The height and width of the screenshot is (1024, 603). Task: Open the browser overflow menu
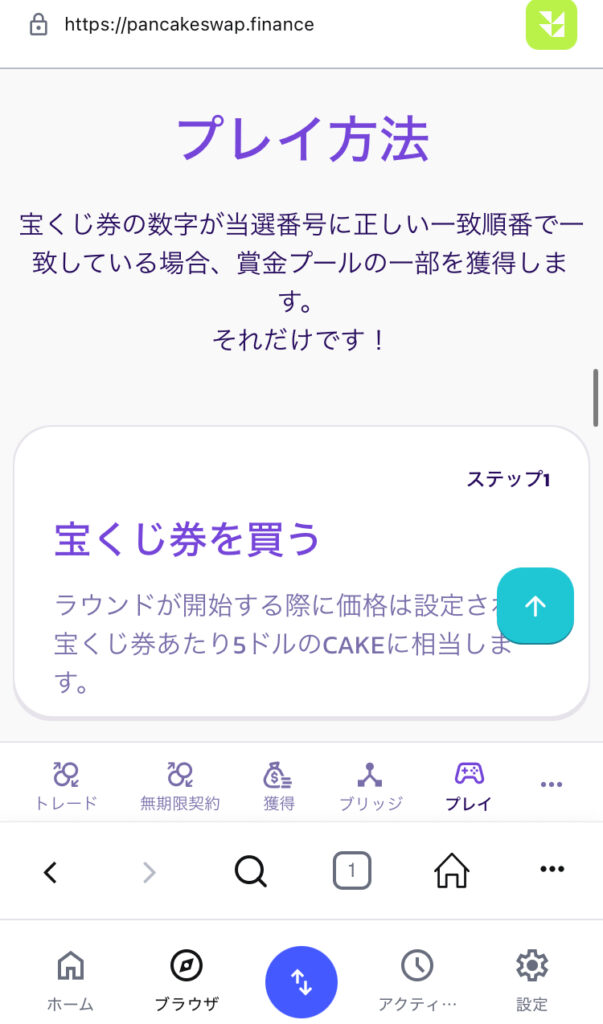tap(551, 870)
